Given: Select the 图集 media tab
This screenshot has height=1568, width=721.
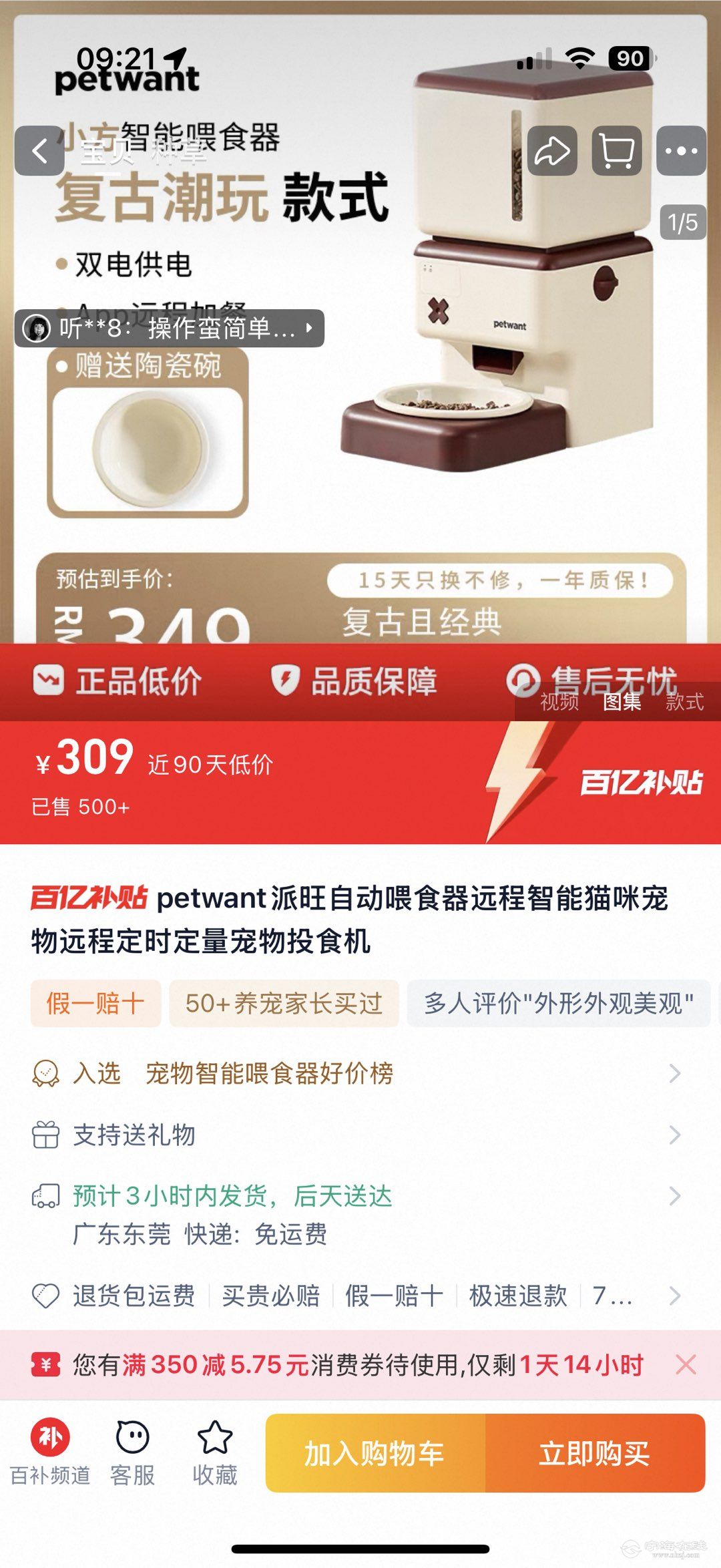Looking at the screenshot, I should coord(622,702).
